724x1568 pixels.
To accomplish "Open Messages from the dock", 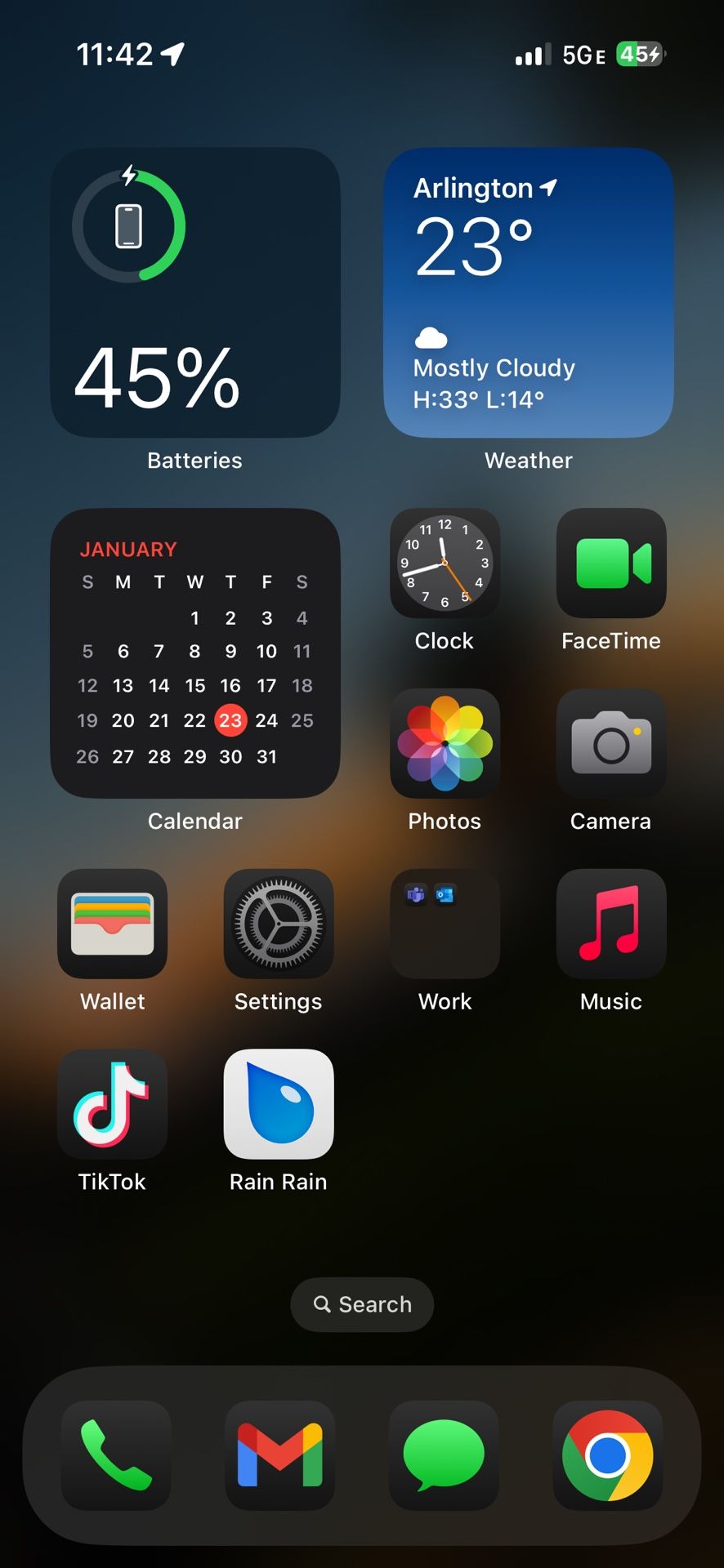I will click(x=444, y=1455).
